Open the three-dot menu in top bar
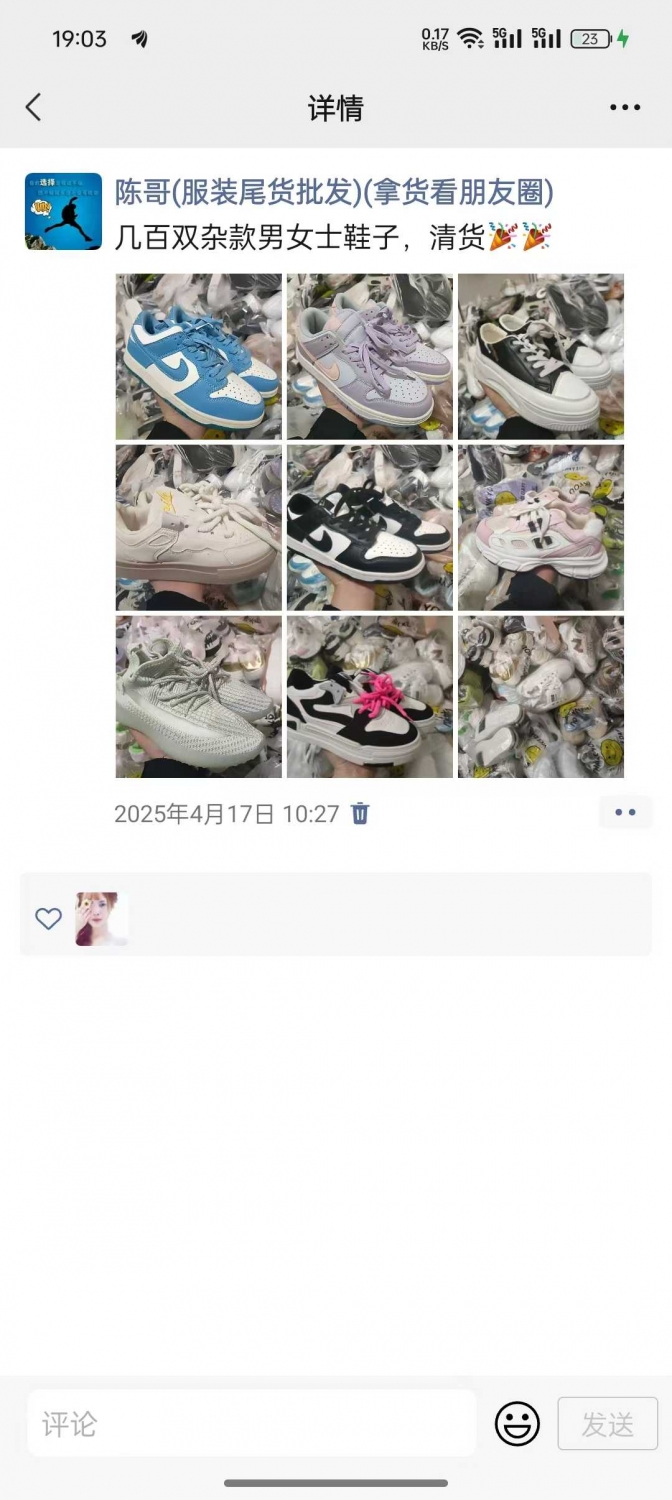Screen dimensions: 672x1500 click(625, 108)
